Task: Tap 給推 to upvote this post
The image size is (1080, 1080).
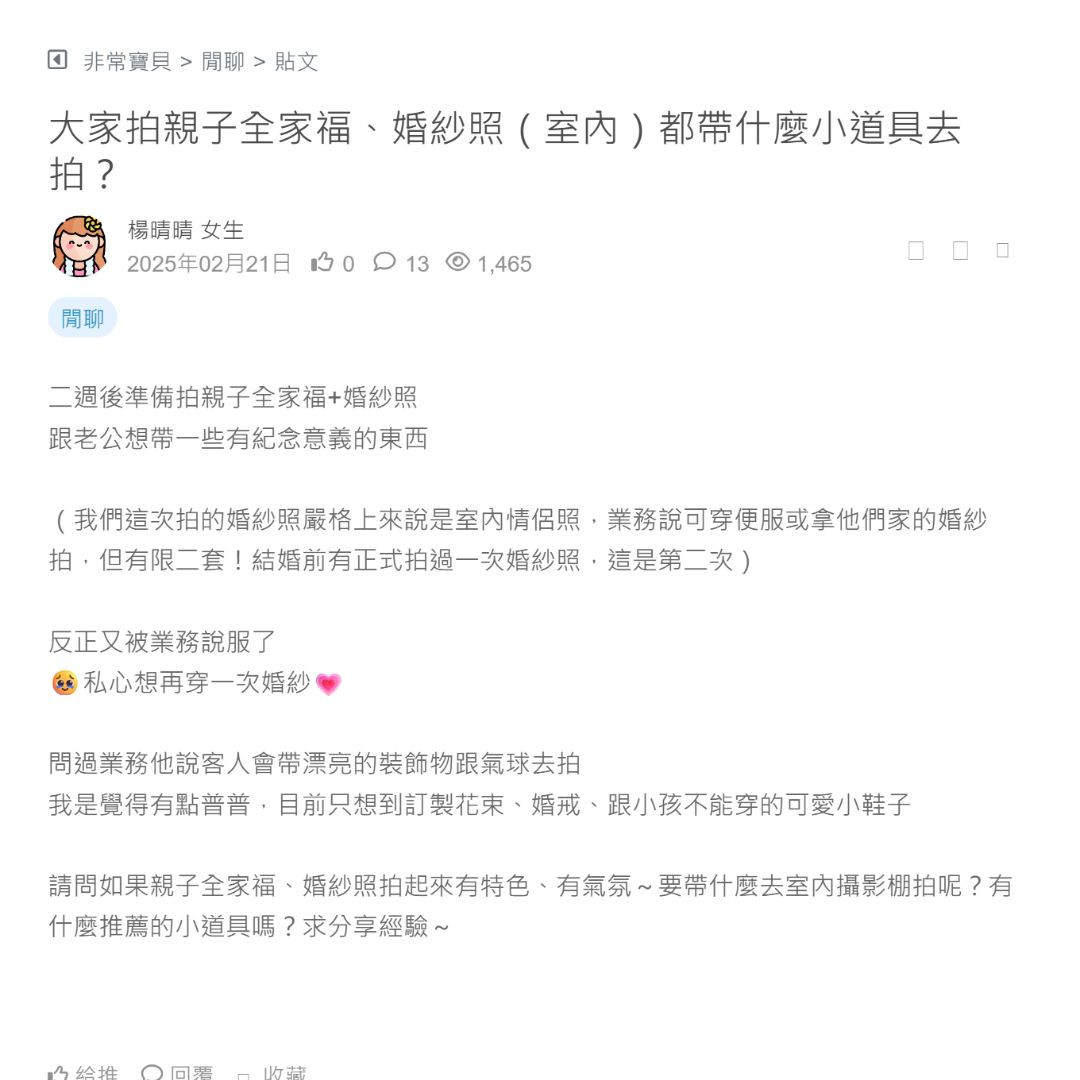Action: pos(84,1072)
